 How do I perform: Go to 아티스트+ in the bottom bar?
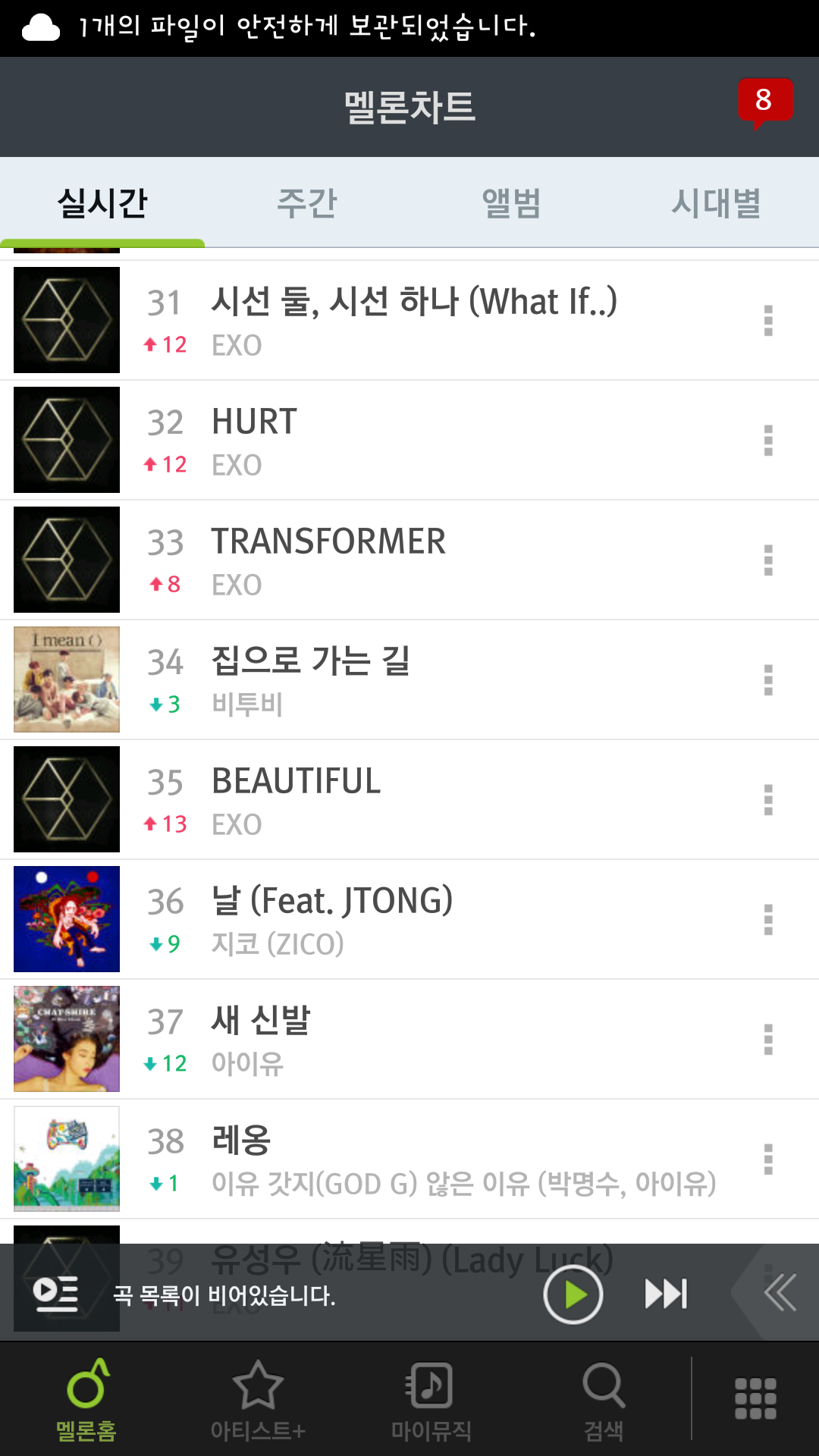258,1400
